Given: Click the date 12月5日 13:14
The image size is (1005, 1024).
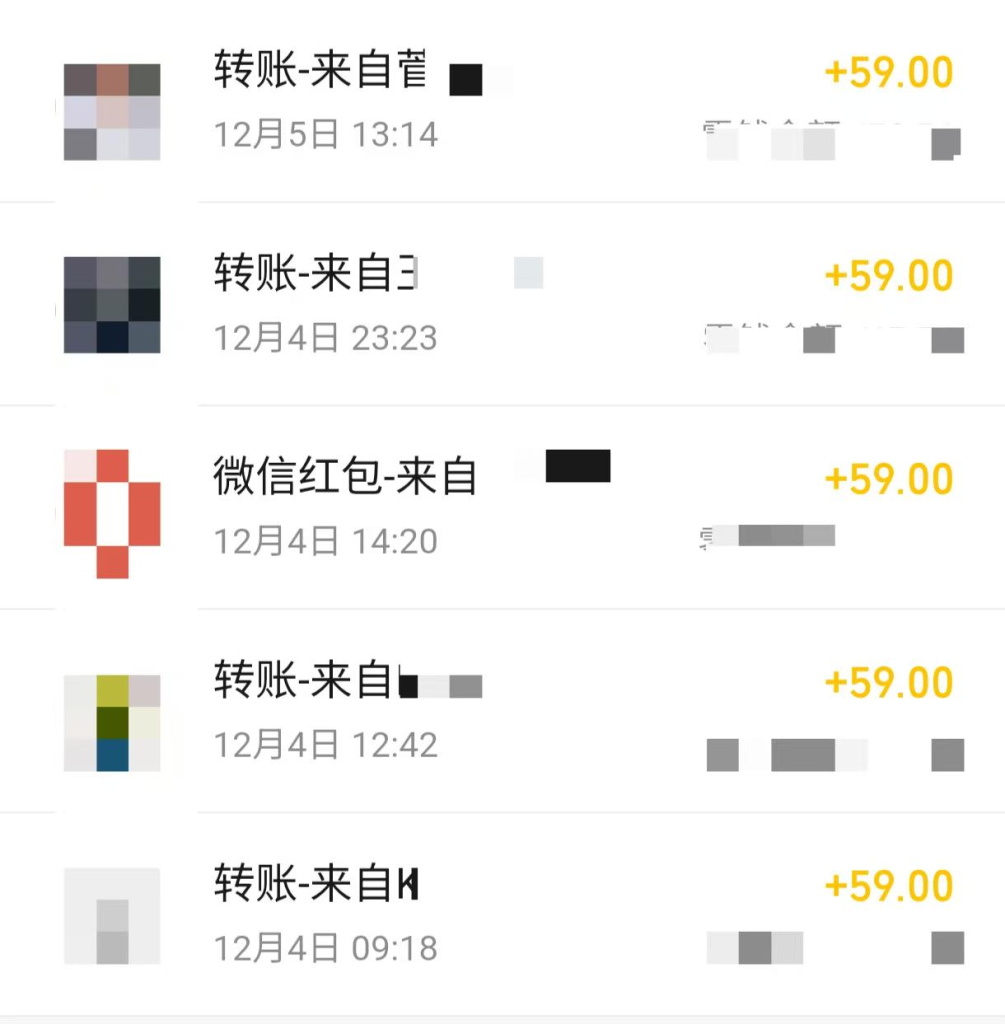Looking at the screenshot, I should point(323,135).
